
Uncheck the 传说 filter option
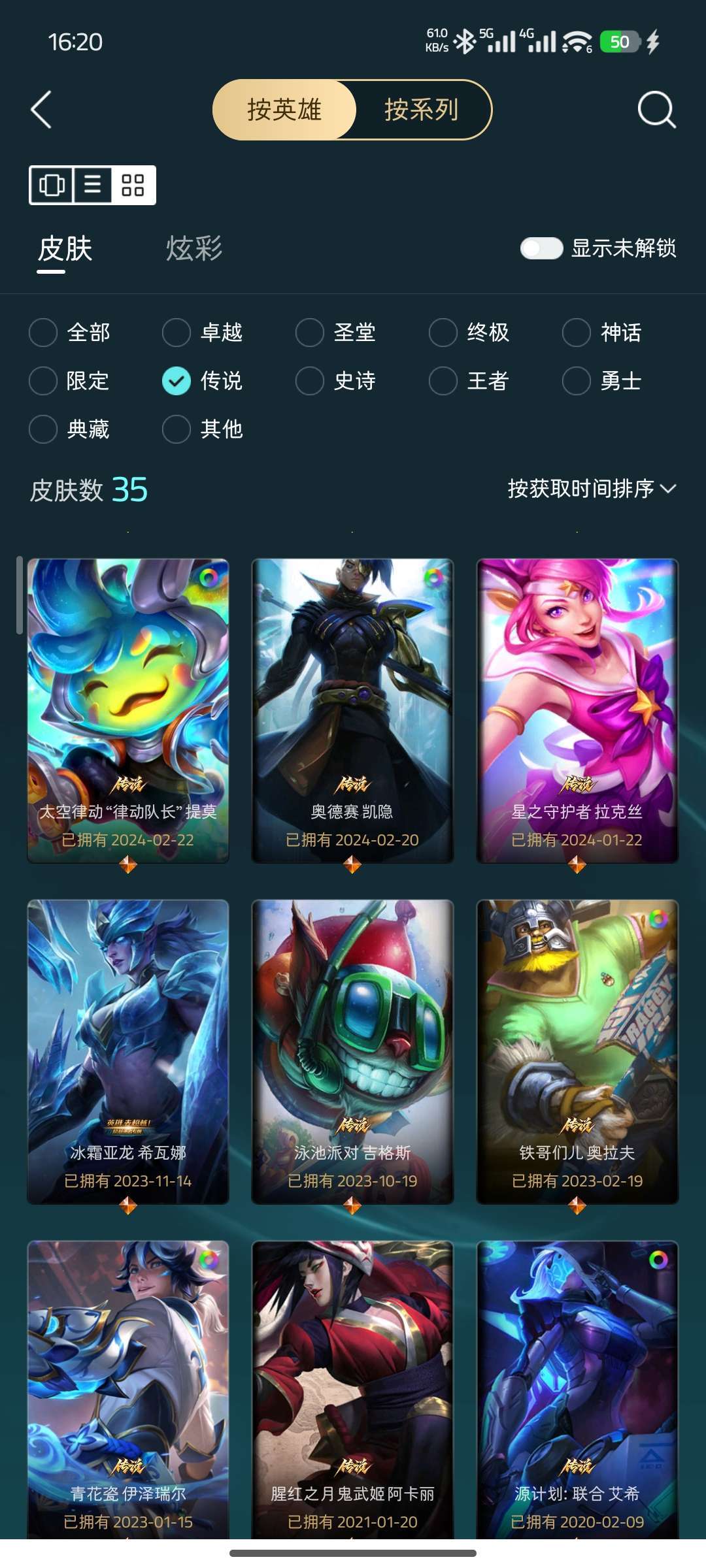point(203,381)
